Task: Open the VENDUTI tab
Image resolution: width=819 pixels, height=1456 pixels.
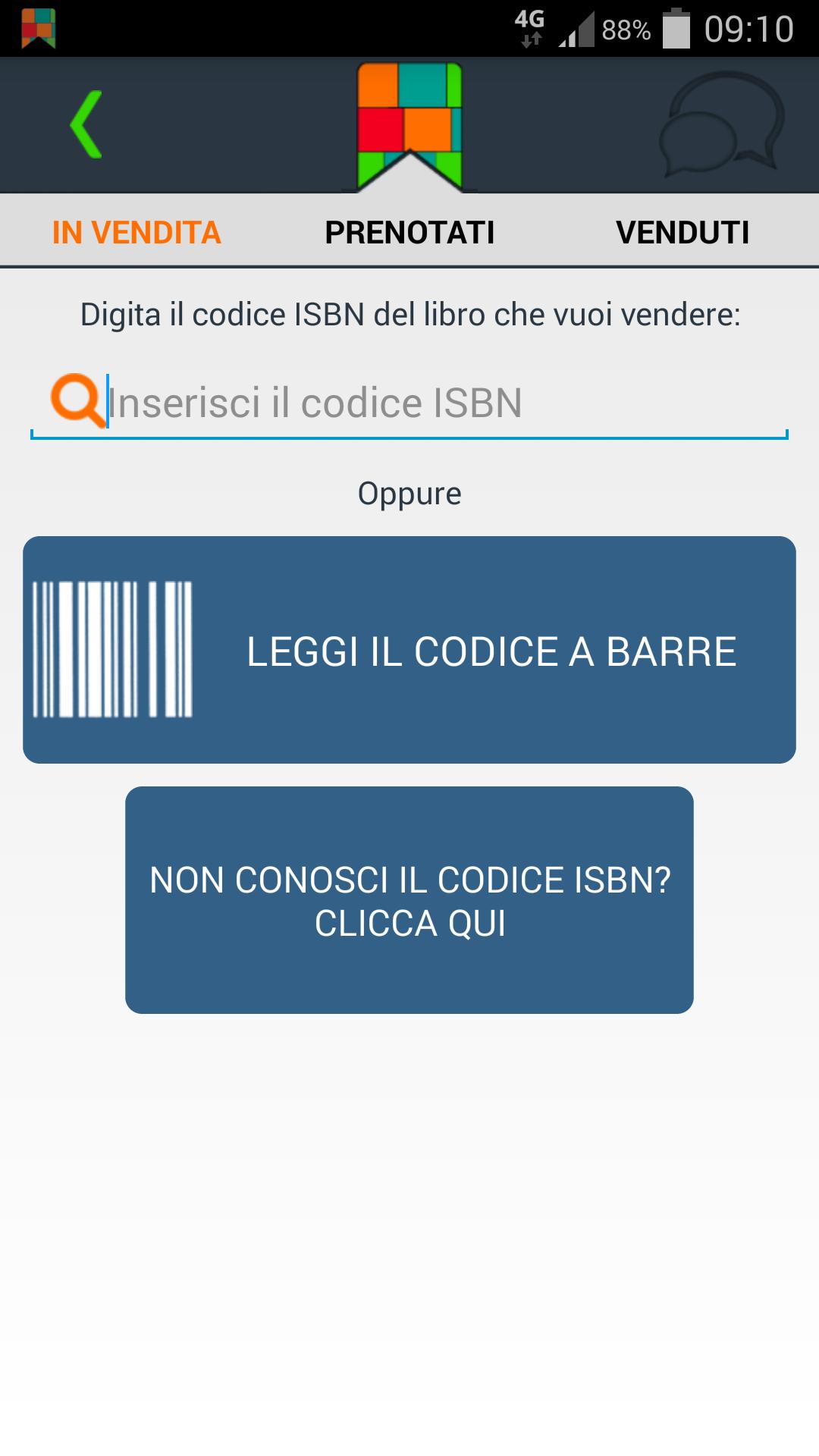Action: 682,231
